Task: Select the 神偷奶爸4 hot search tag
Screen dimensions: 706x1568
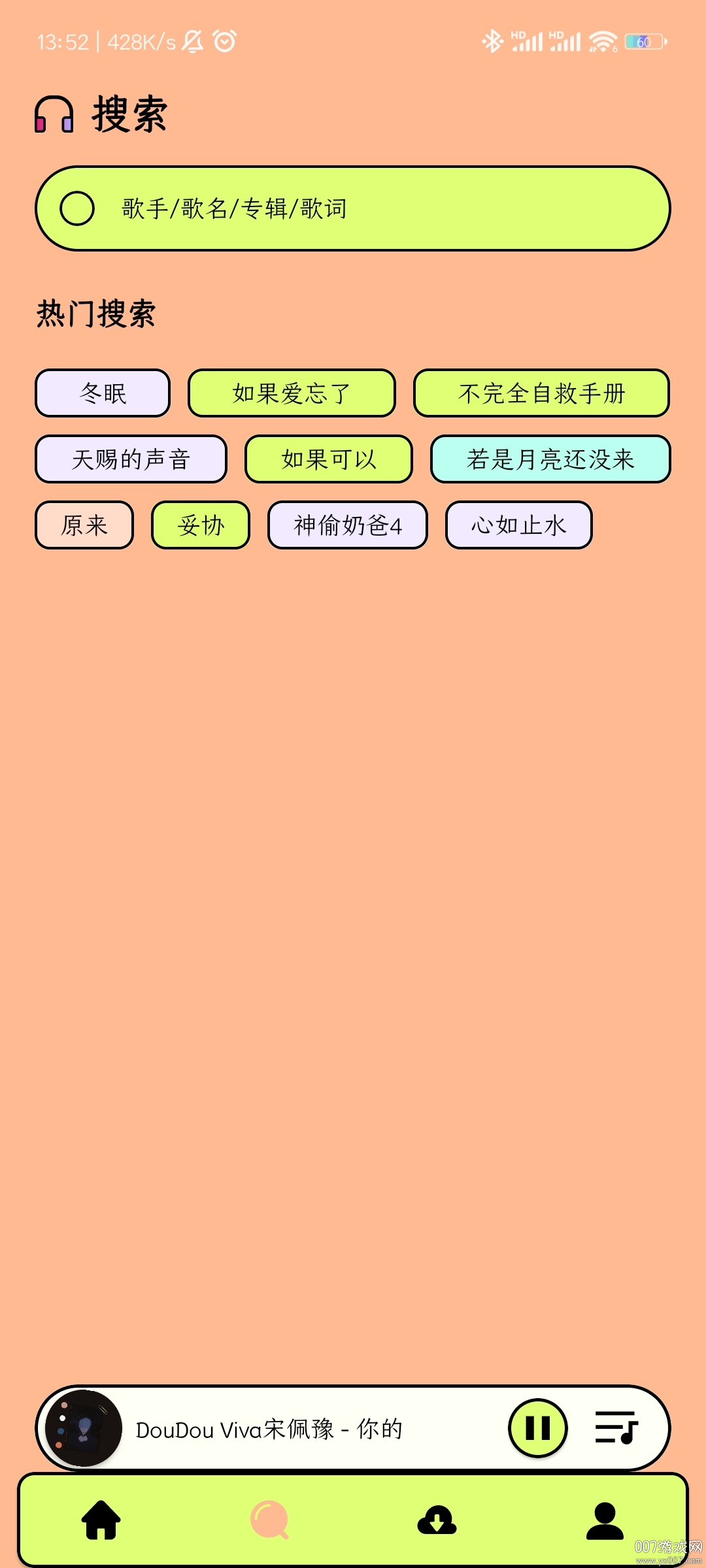Action: pos(347,525)
